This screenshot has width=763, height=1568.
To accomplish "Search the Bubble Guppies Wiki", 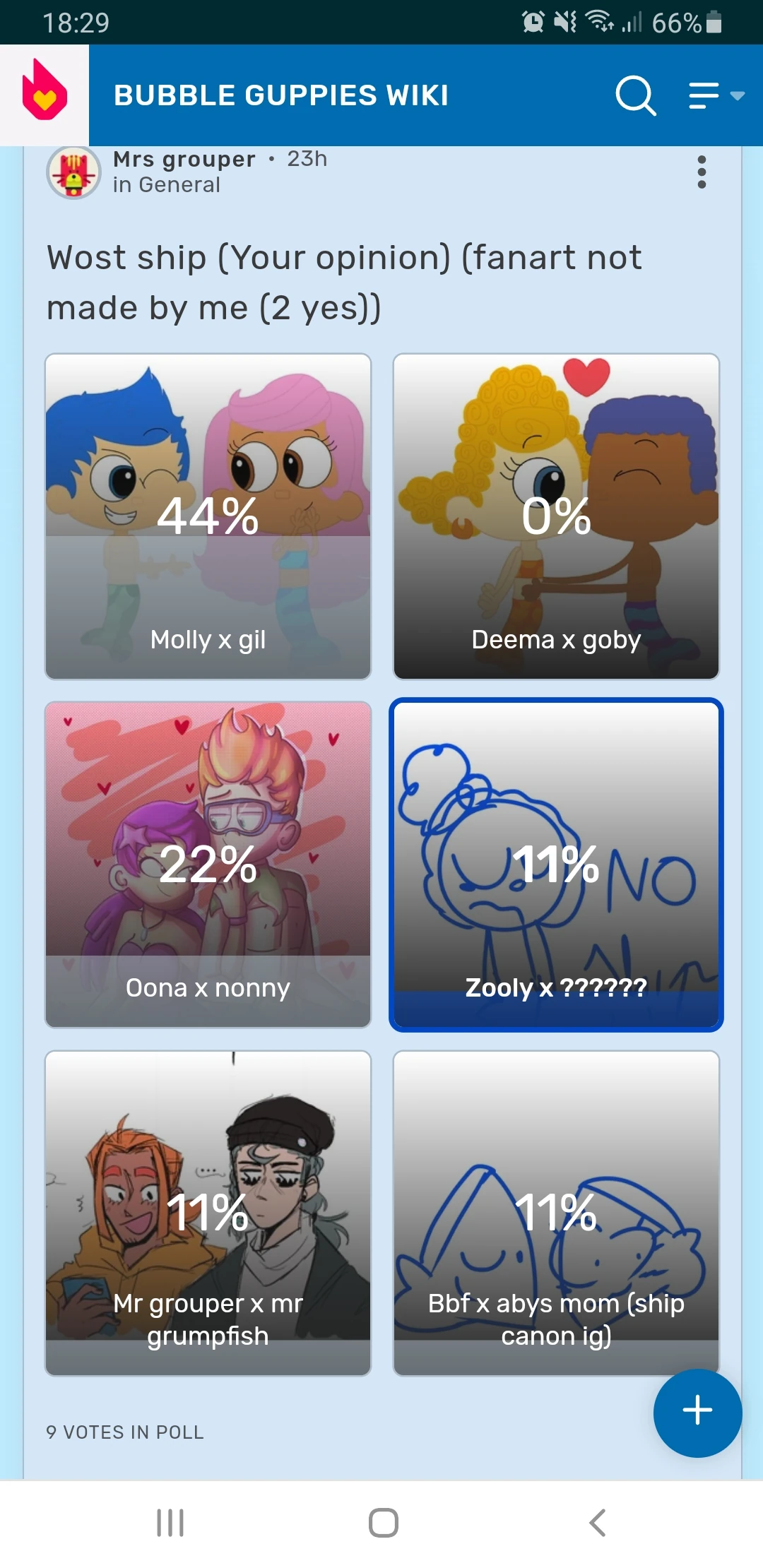I will point(635,95).
